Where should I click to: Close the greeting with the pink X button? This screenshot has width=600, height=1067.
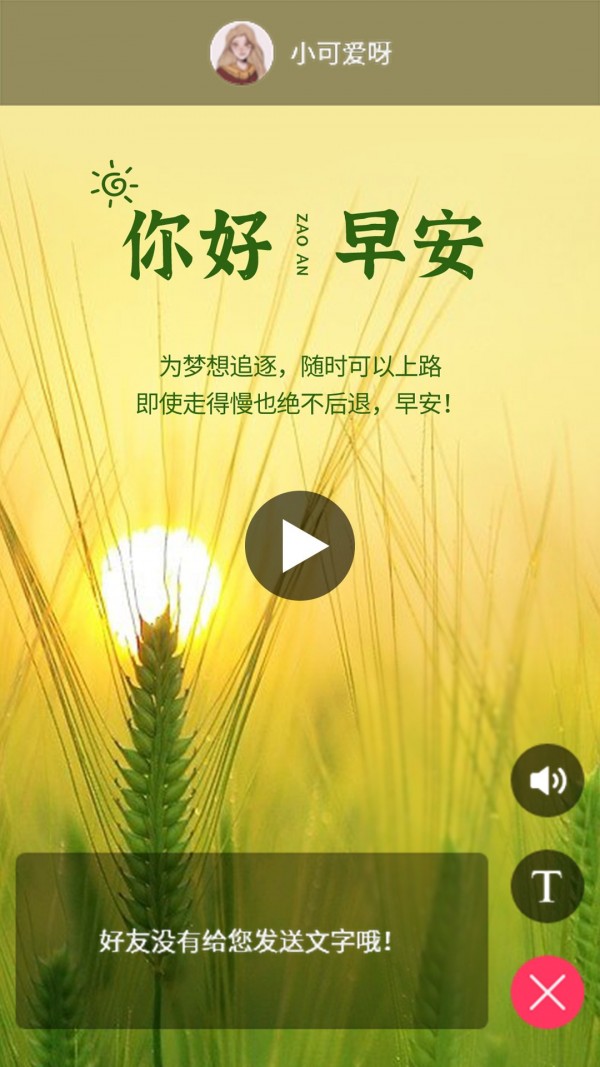[x=547, y=992]
